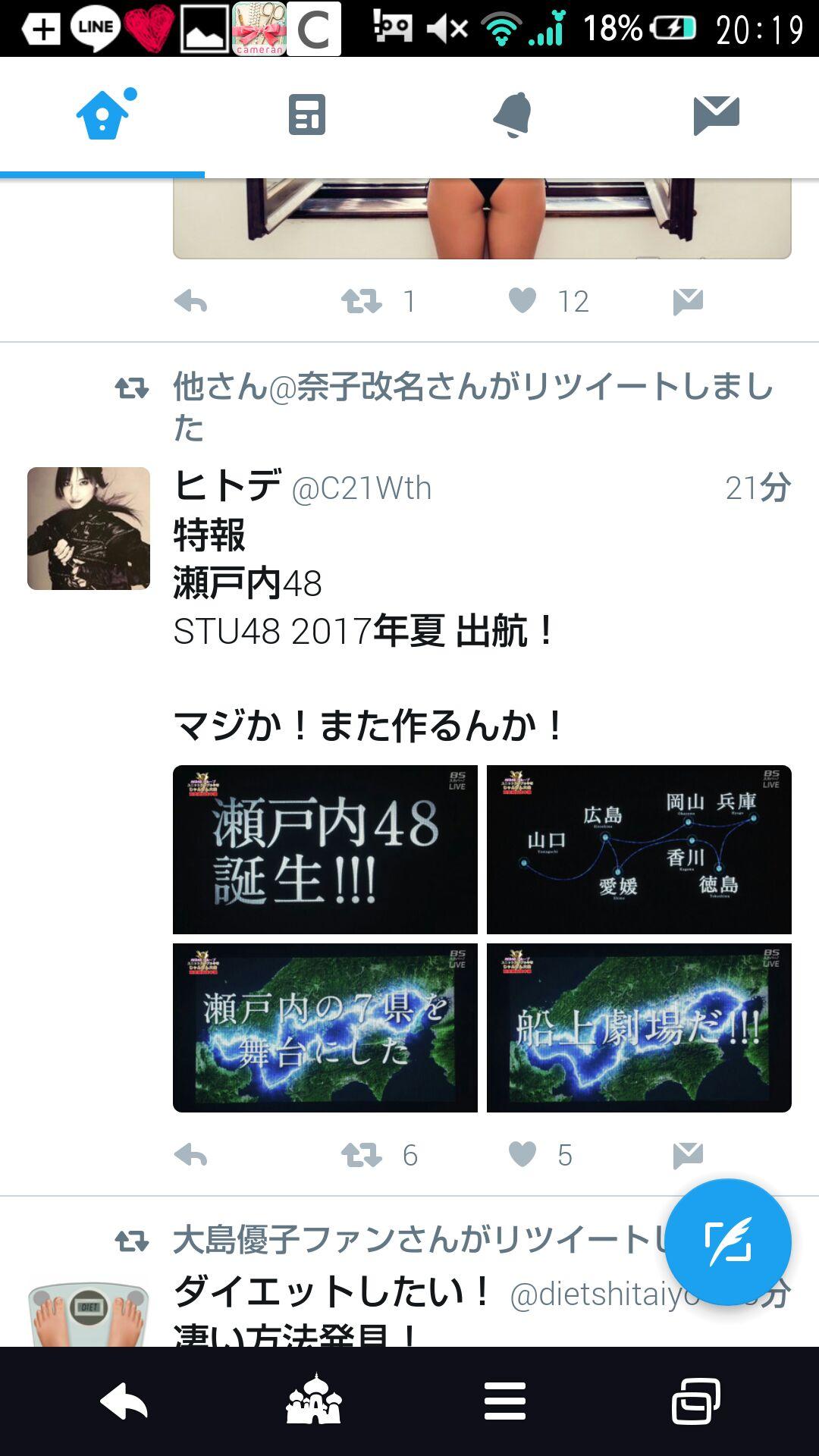Open the 船上劇場だ!!! image
Image resolution: width=819 pixels, height=1456 pixels.
tap(639, 1028)
